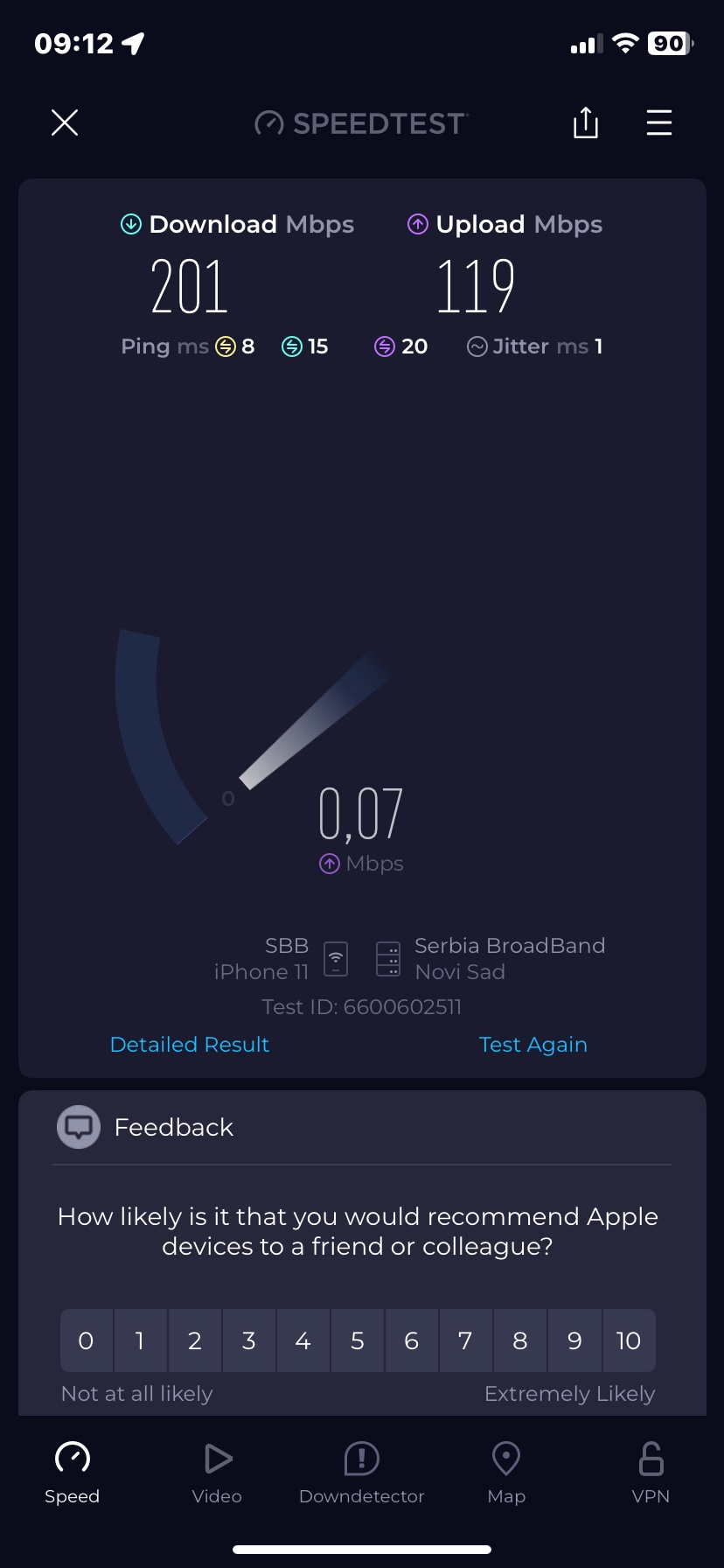Open the Detailed Result link
724x1568 pixels.
190,1044
